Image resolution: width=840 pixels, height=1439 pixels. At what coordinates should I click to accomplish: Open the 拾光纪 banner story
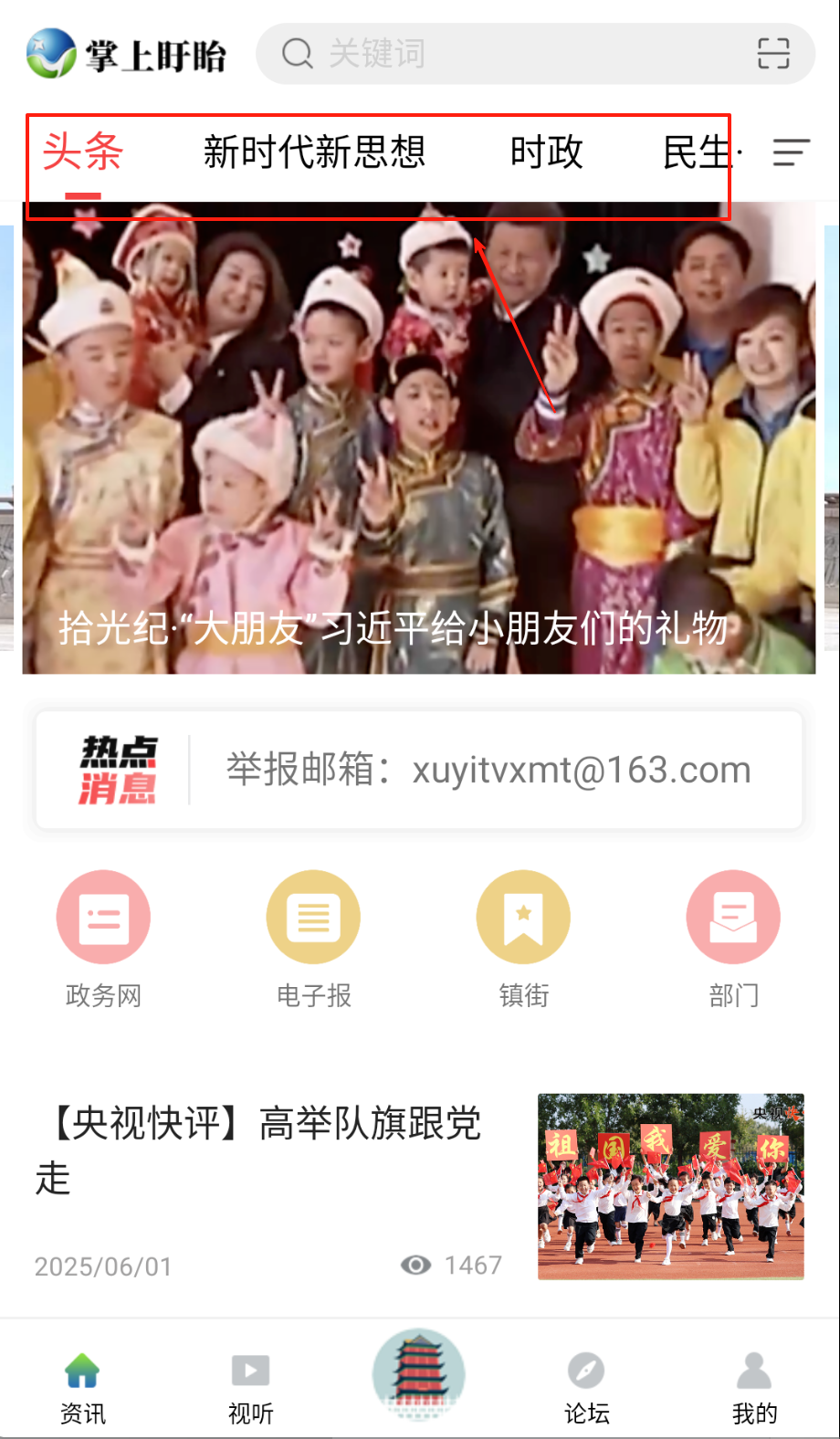(x=418, y=438)
